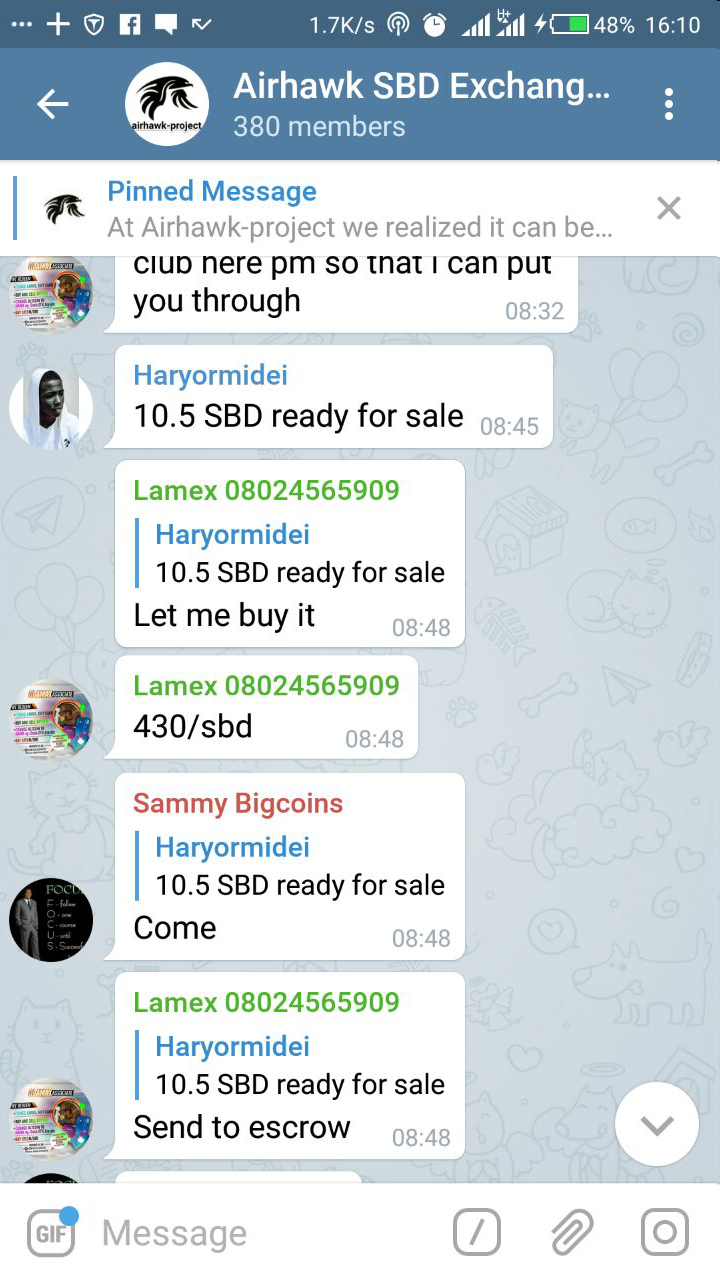Dismiss the pinned message banner

(x=668, y=208)
